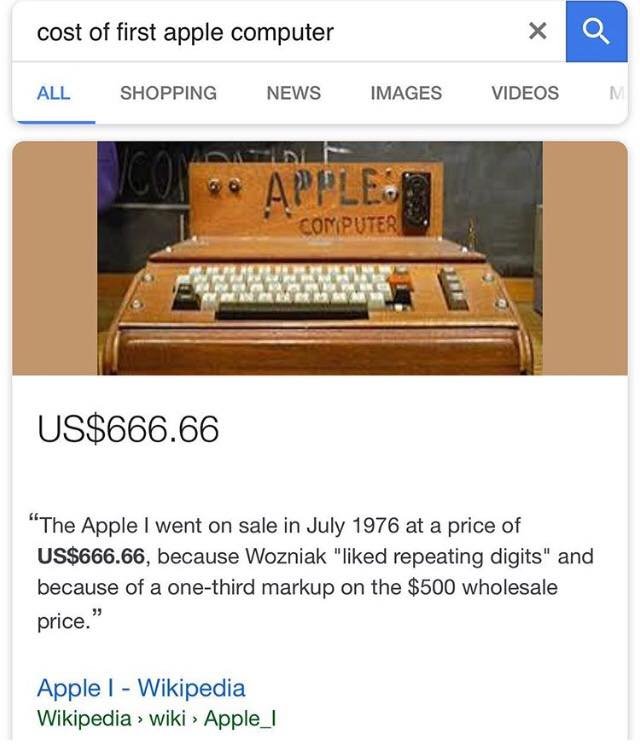Open the Apple I computer image
Viewport: 640px width, 751px height.
click(x=320, y=258)
